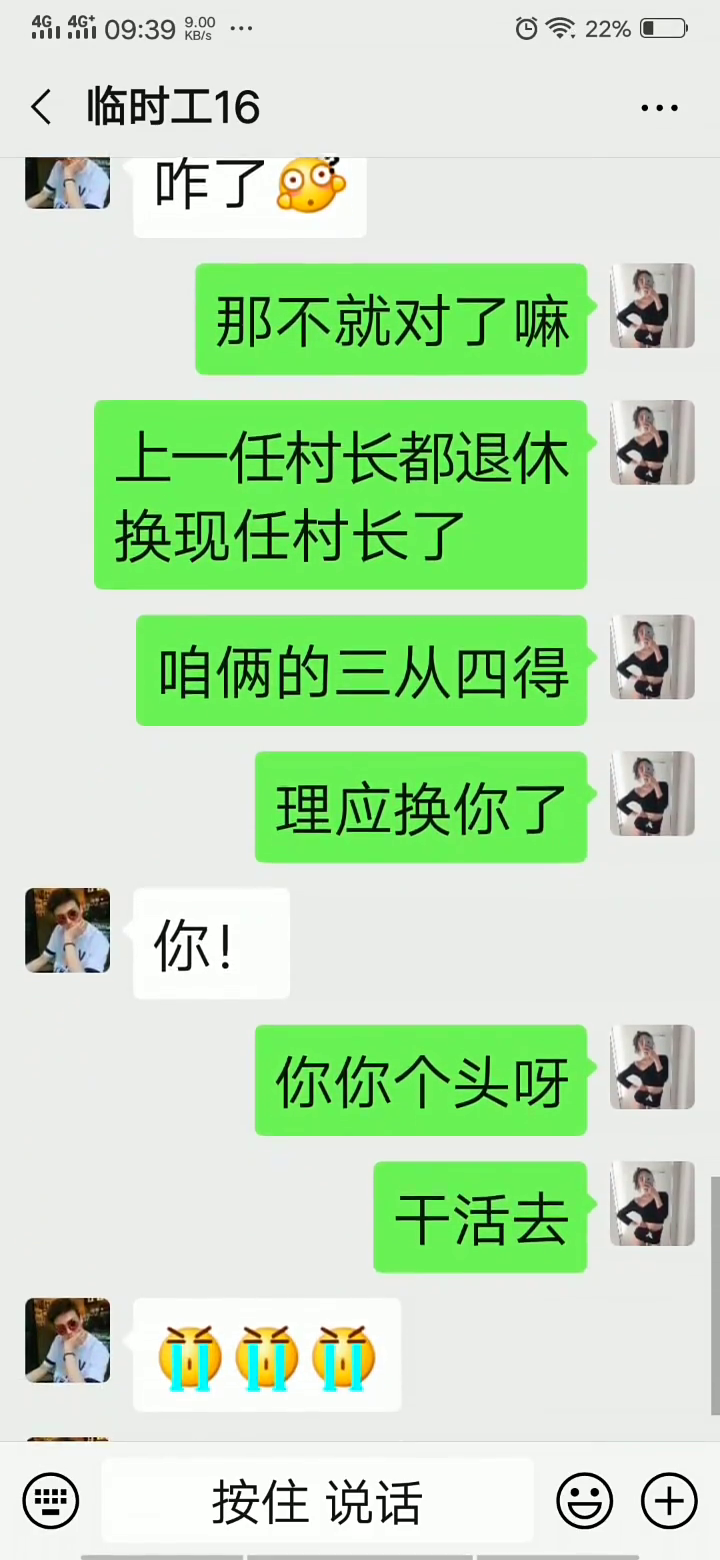Viewport: 720px width, 1560px height.
Task: Tap the 按住 说话 voice button
Action: 317,1501
